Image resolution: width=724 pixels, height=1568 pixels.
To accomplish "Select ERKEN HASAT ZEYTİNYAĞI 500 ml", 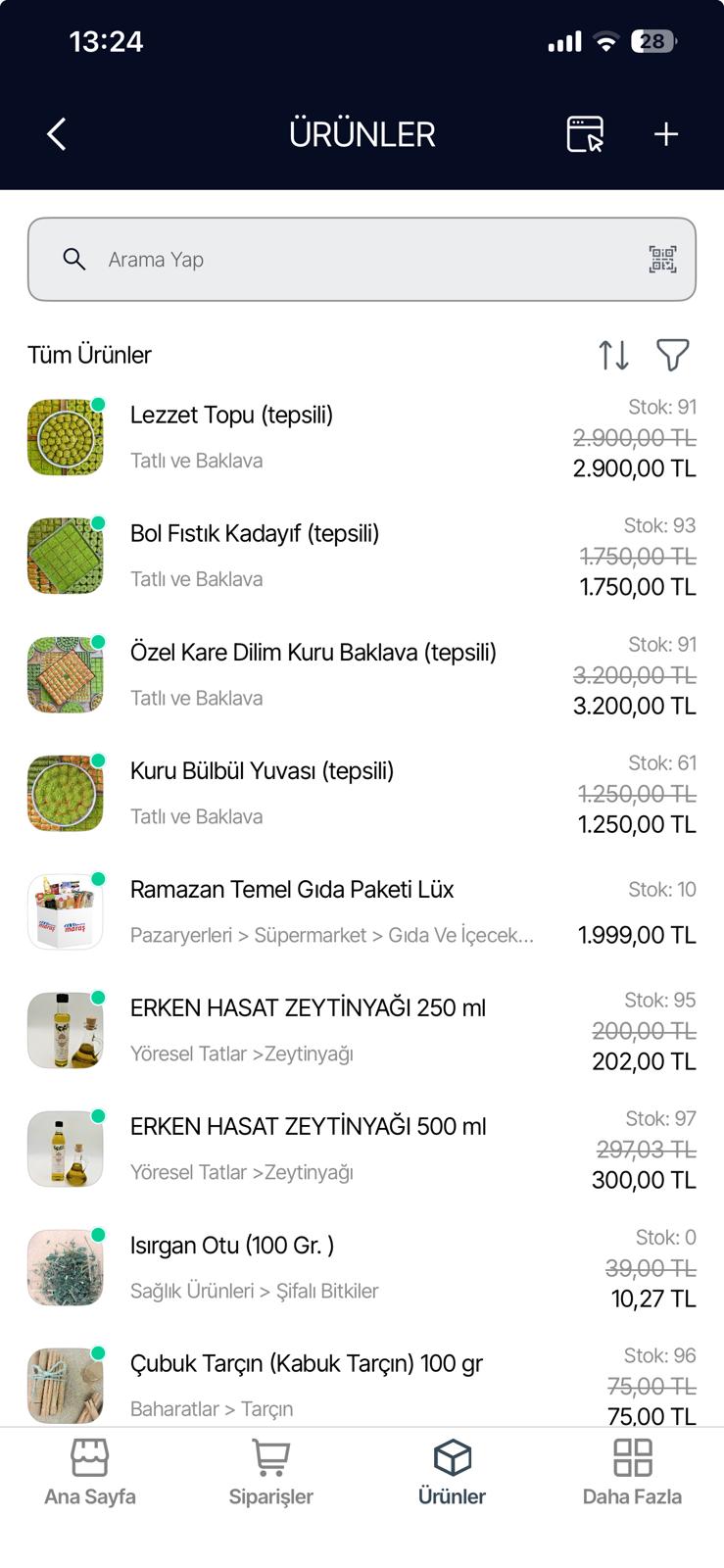I will point(308,1127).
